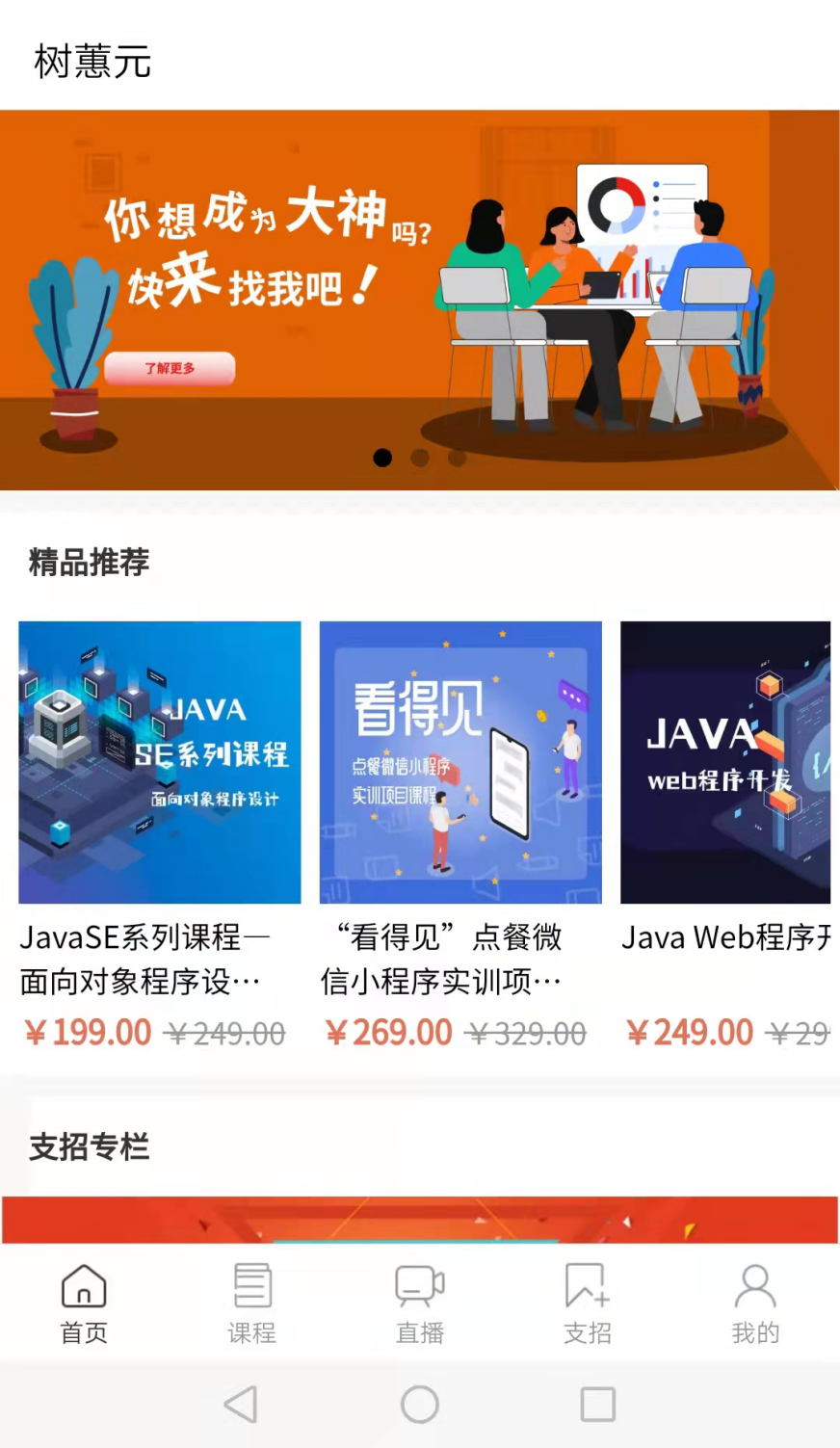Tap the system back button

[x=241, y=1404]
